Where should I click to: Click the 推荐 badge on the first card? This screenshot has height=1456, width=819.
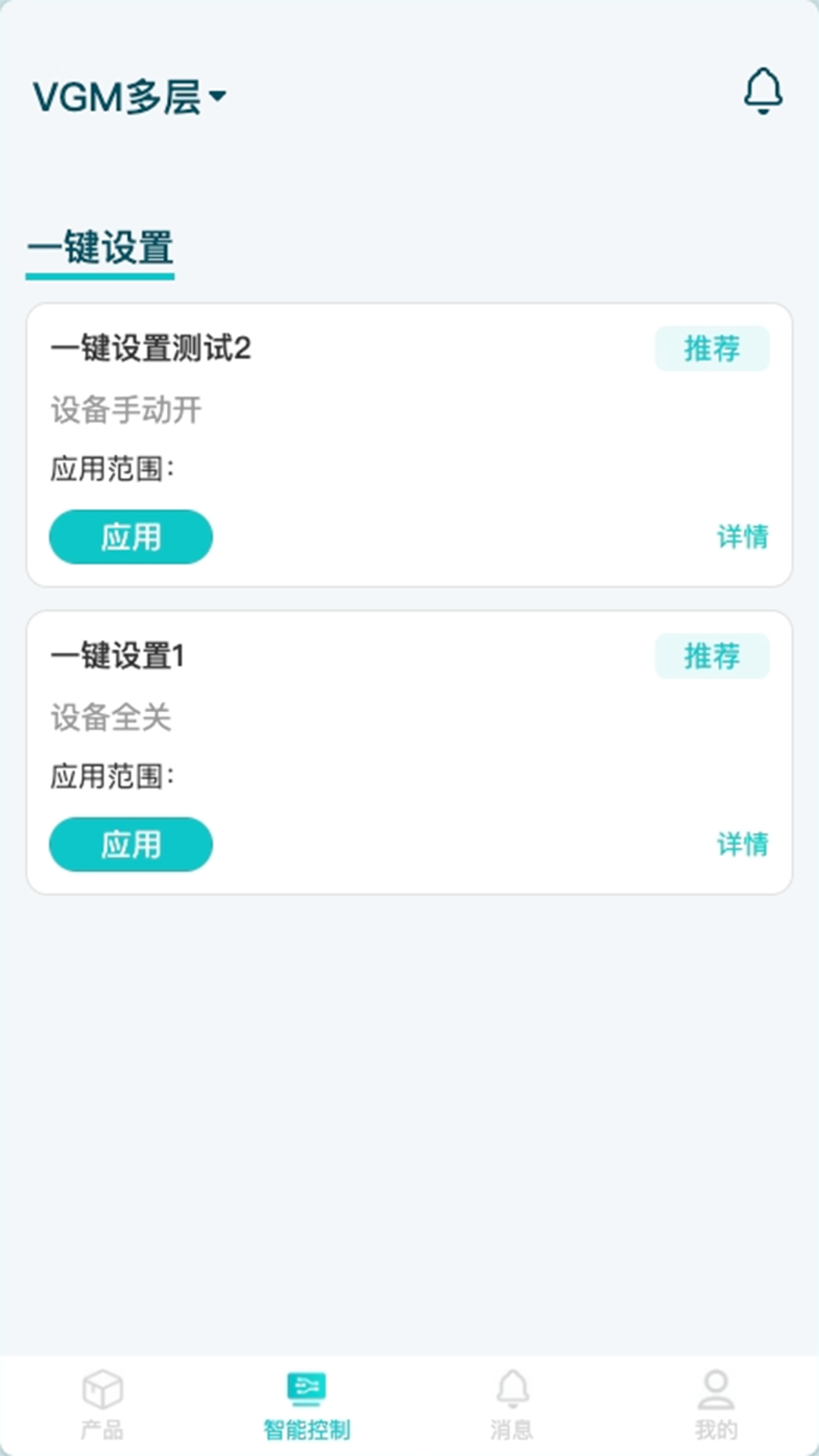point(712,349)
